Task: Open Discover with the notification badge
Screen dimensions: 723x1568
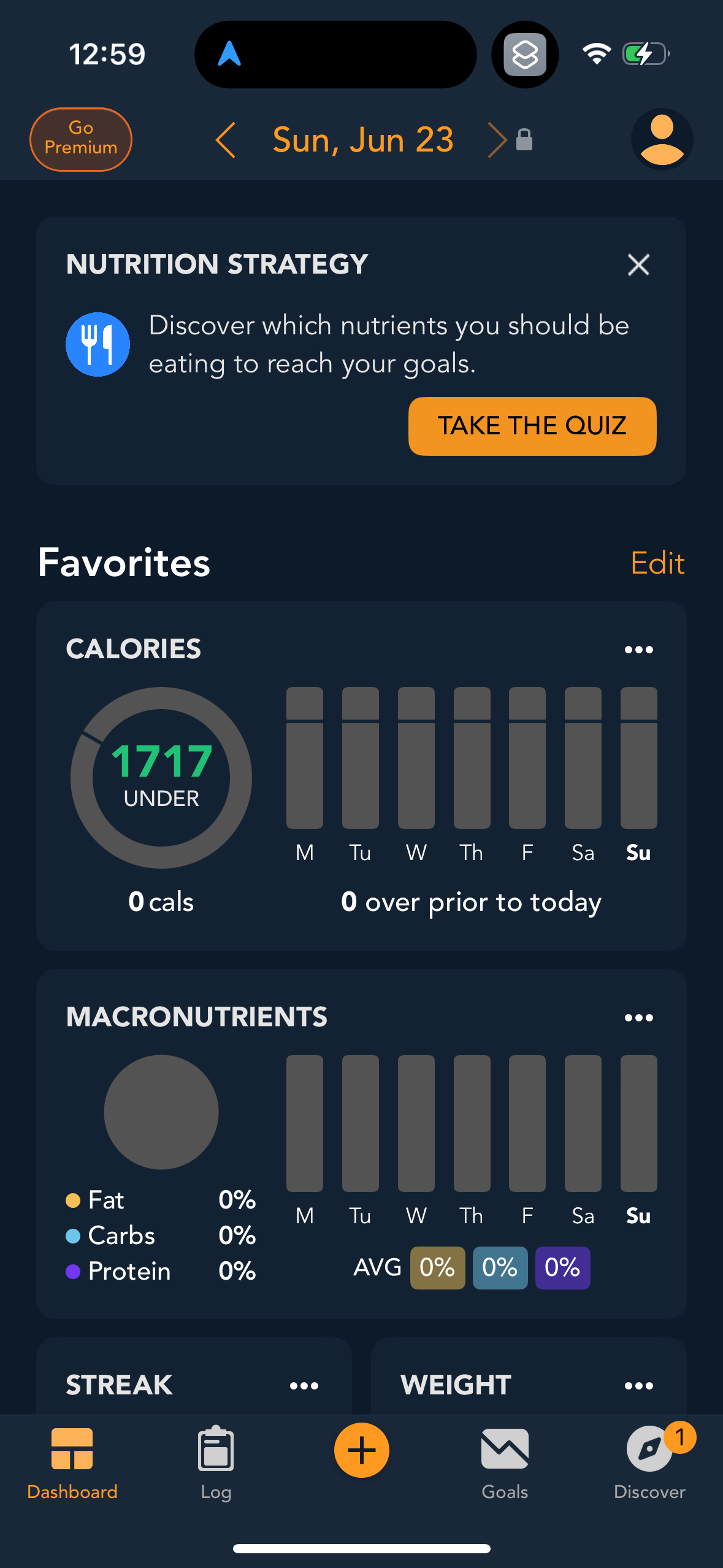Action: click(649, 1449)
